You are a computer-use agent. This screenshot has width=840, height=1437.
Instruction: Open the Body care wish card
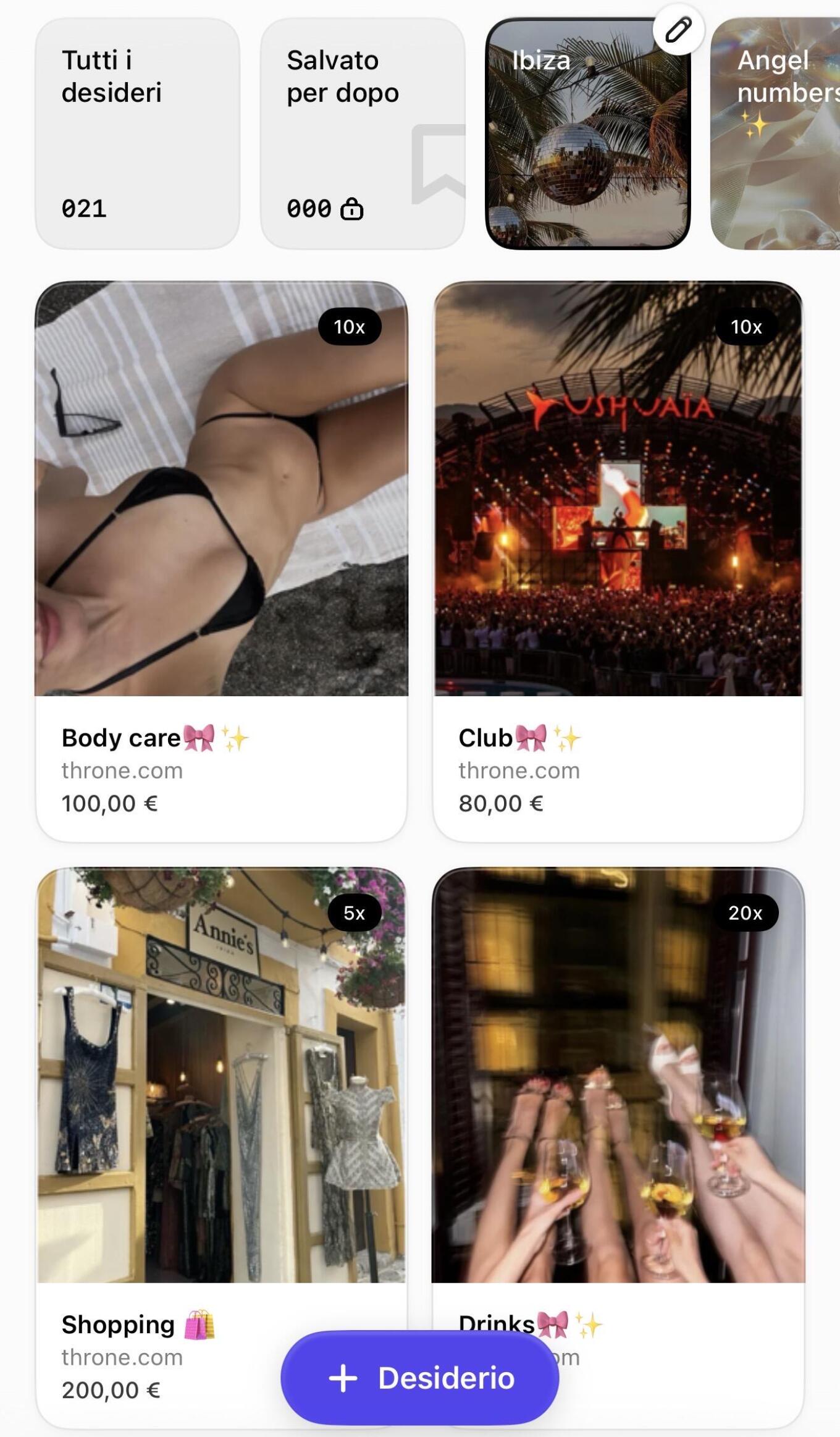[221, 561]
